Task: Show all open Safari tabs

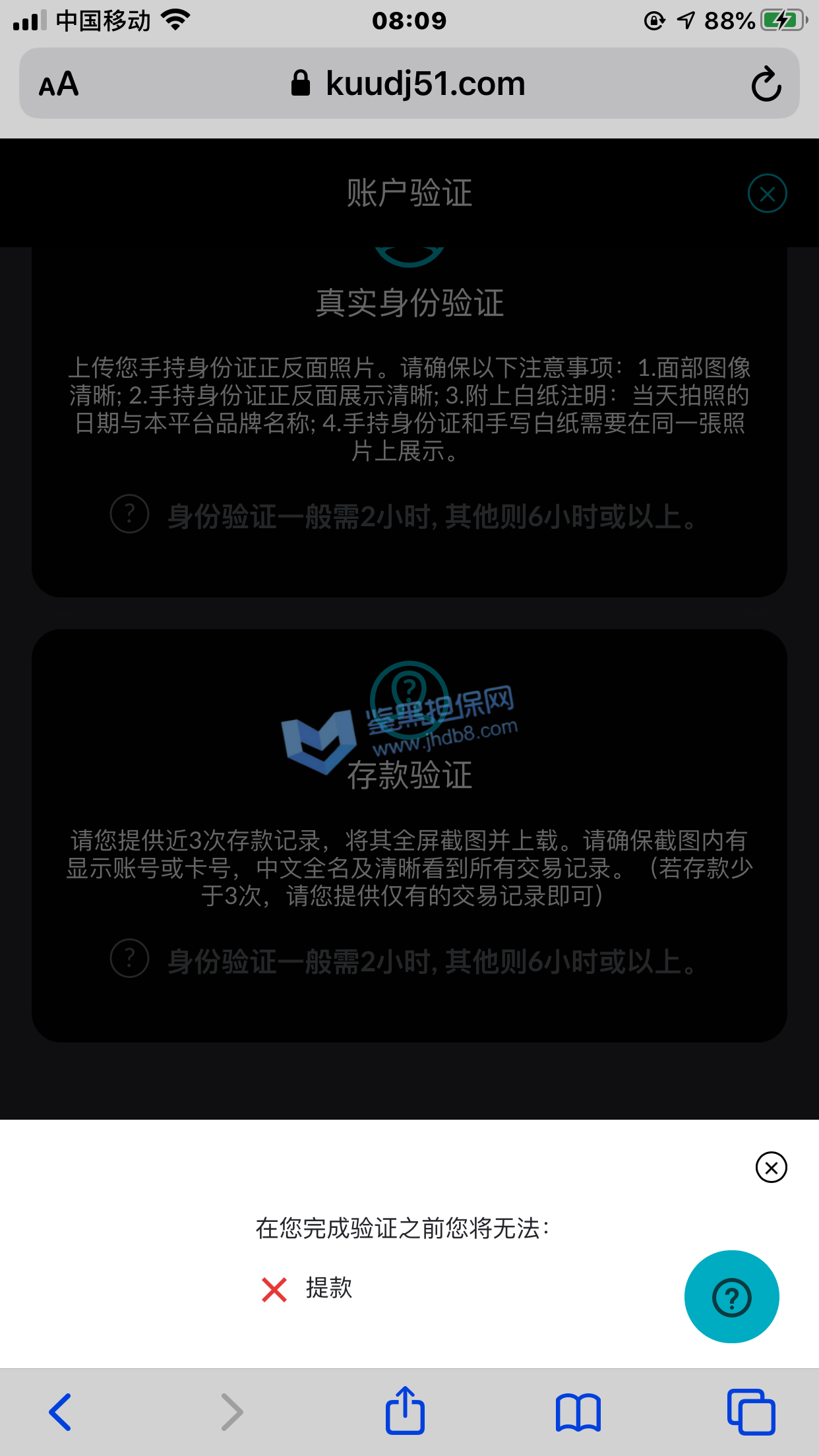Action: pyautogui.click(x=750, y=1412)
